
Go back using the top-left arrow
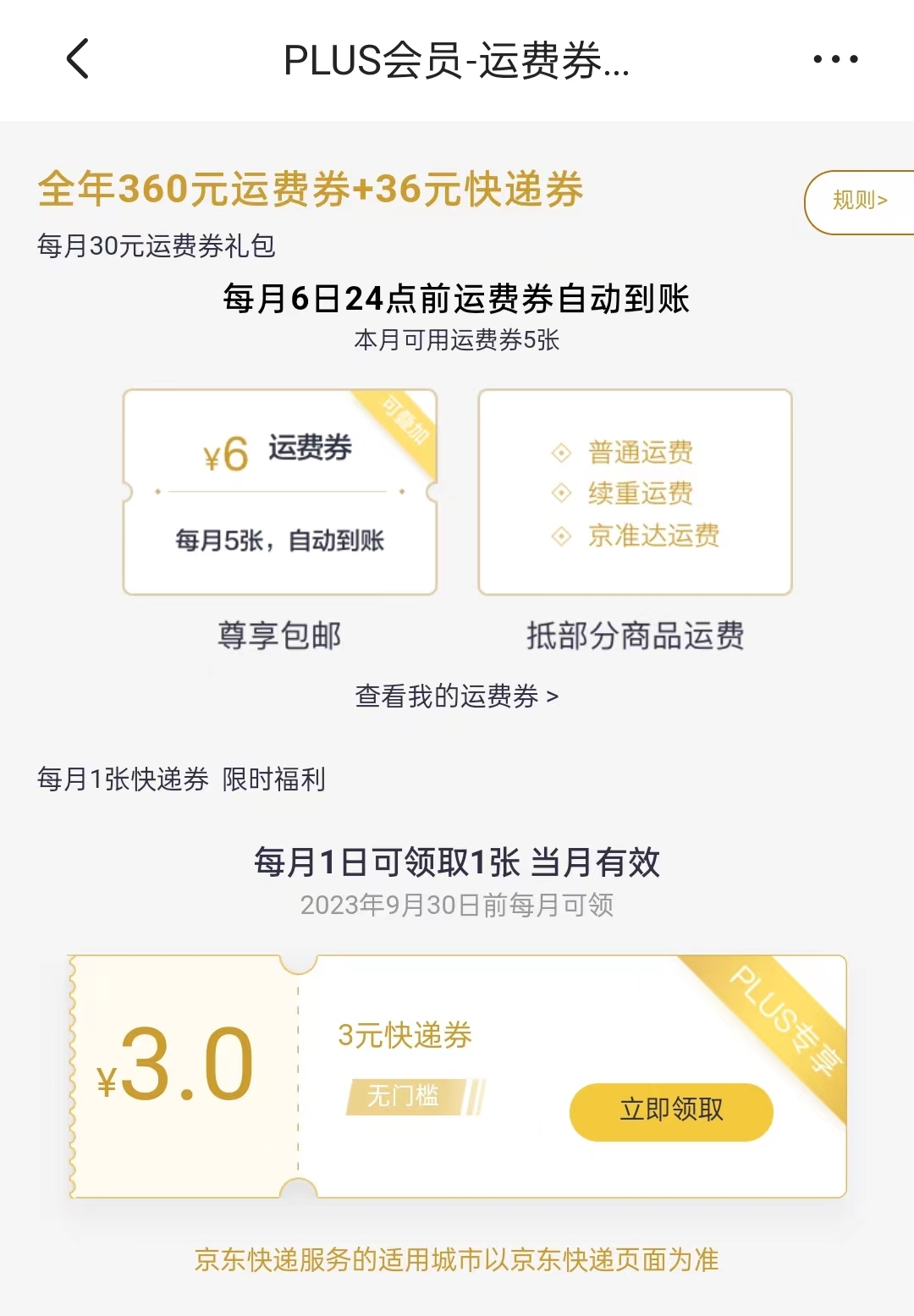(x=78, y=59)
